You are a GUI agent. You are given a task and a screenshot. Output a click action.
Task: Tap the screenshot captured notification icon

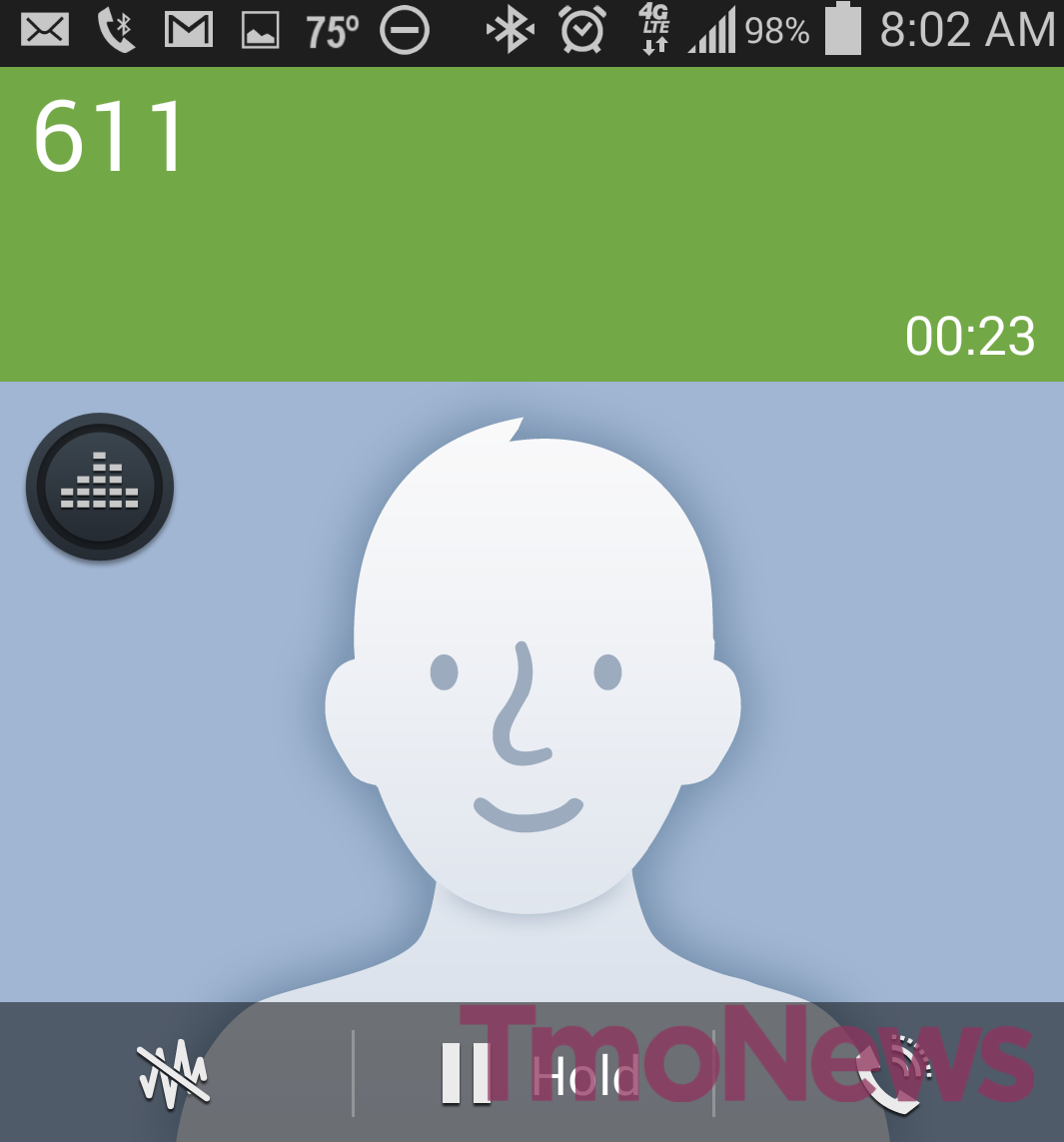[x=259, y=30]
